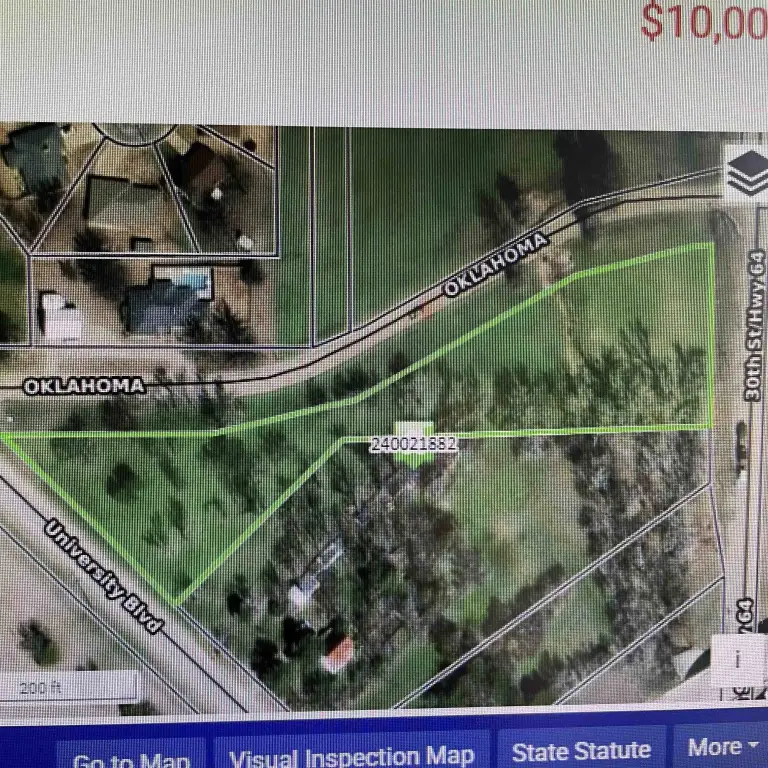Expand the More dropdown
Image resolution: width=768 pixels, height=768 pixels.
click(721, 746)
